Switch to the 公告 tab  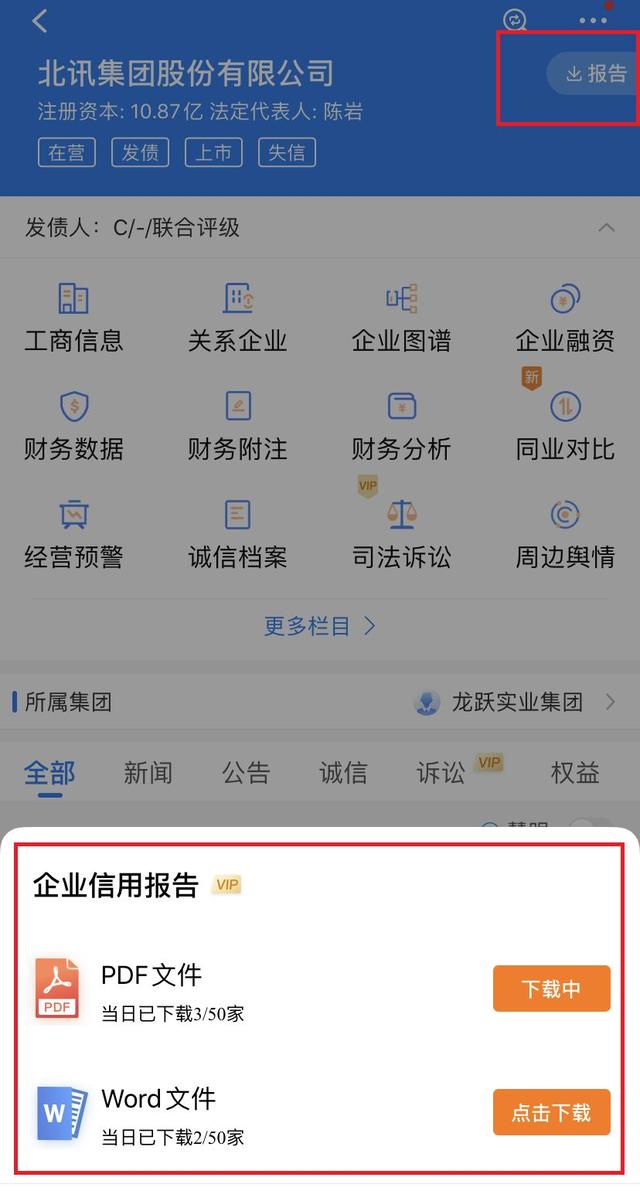[246, 773]
